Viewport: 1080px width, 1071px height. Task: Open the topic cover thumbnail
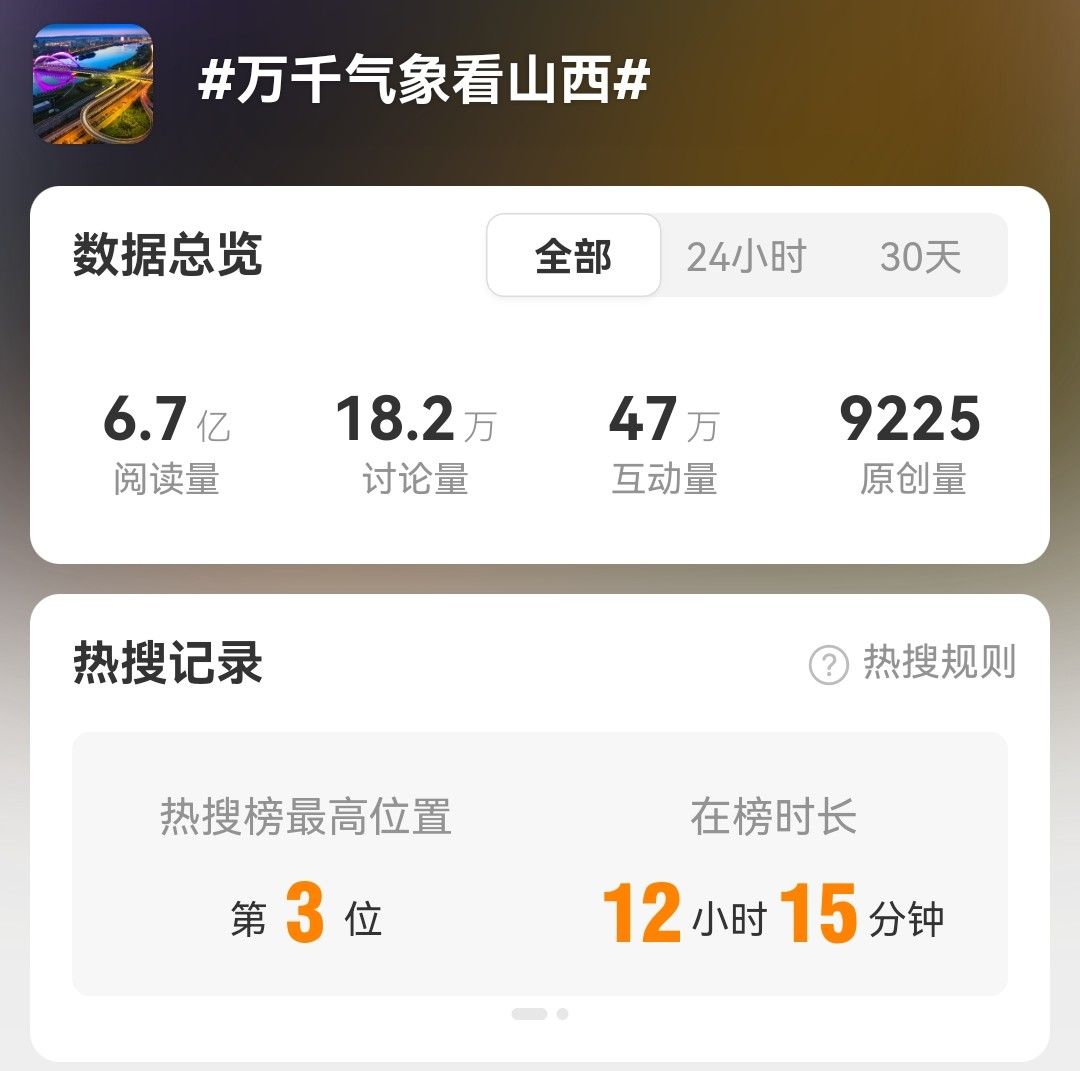click(x=93, y=84)
